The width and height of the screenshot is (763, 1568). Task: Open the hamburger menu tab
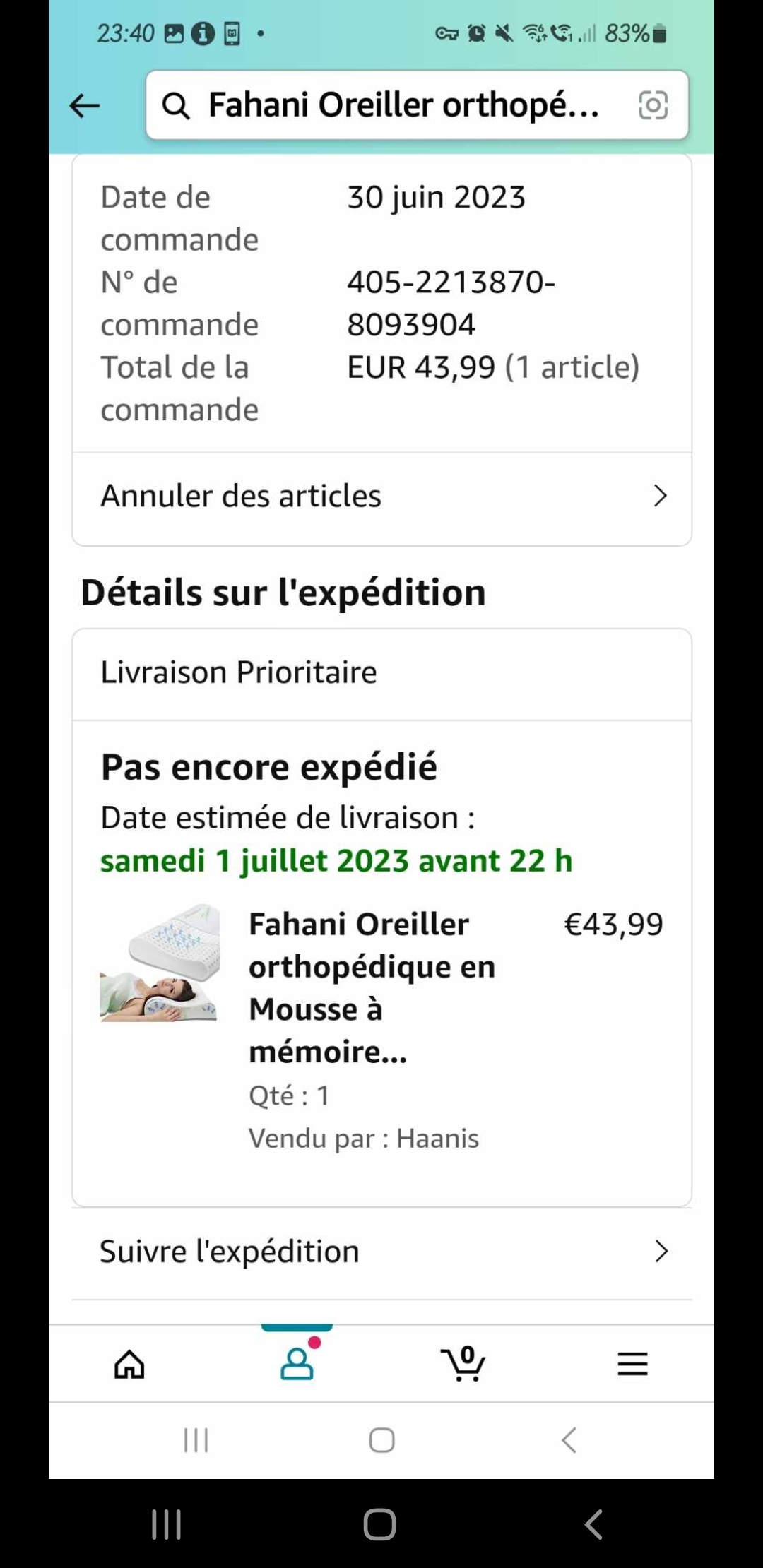pos(632,1363)
